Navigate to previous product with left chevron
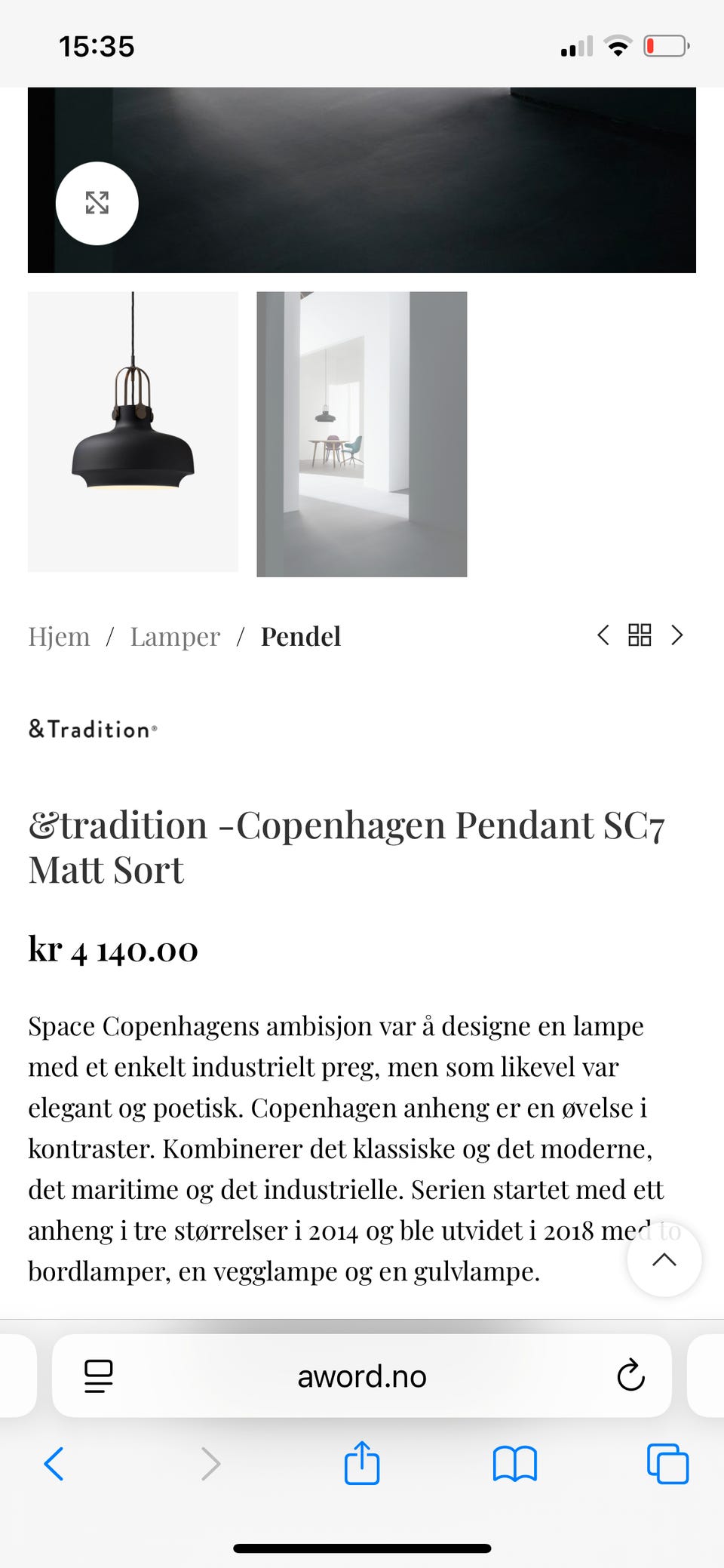This screenshot has height=1568, width=724. (x=603, y=636)
